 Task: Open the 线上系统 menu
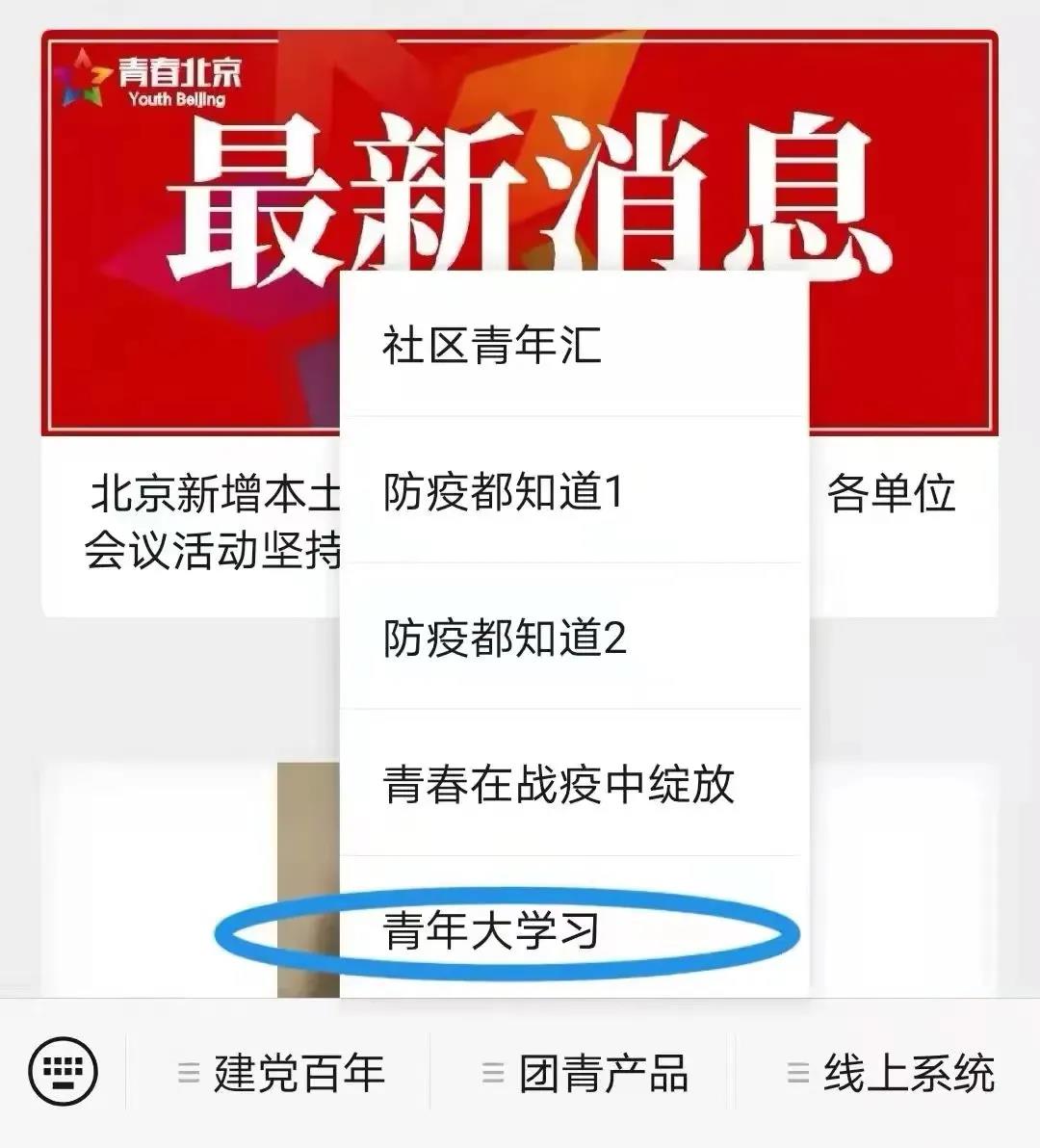891,1073
